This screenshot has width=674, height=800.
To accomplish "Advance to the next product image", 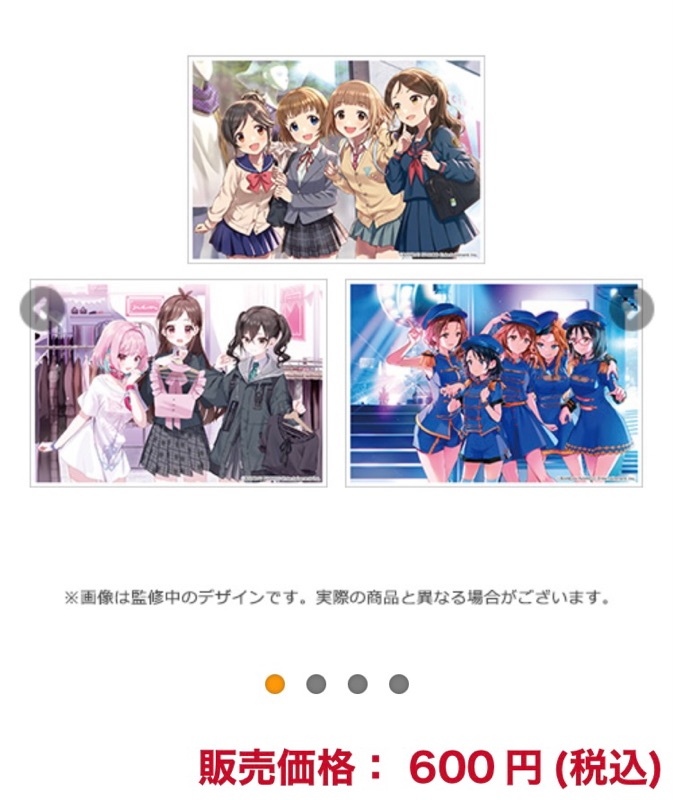I will click(x=636, y=309).
